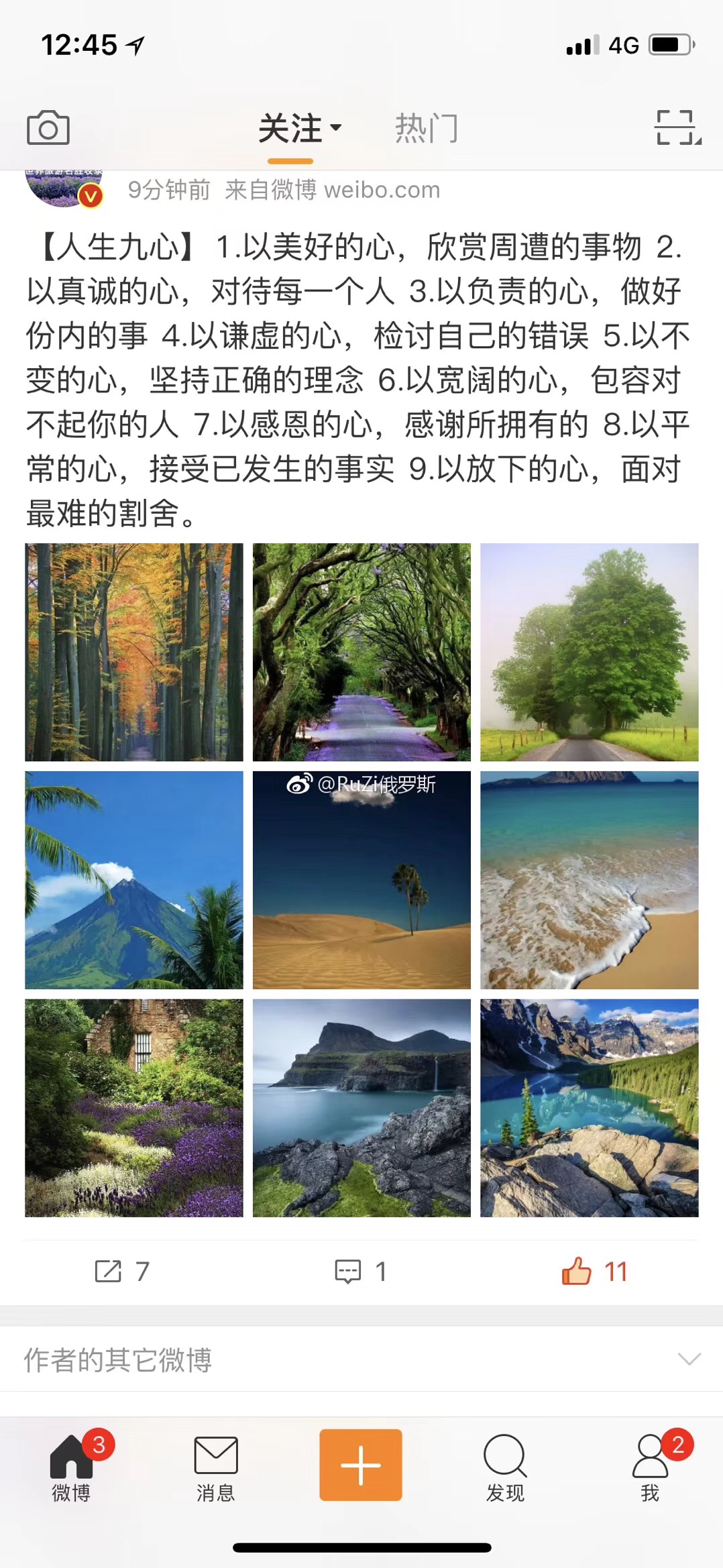The width and height of the screenshot is (723, 1568).
Task: Open the 关注 dropdown tab
Action: (x=299, y=128)
